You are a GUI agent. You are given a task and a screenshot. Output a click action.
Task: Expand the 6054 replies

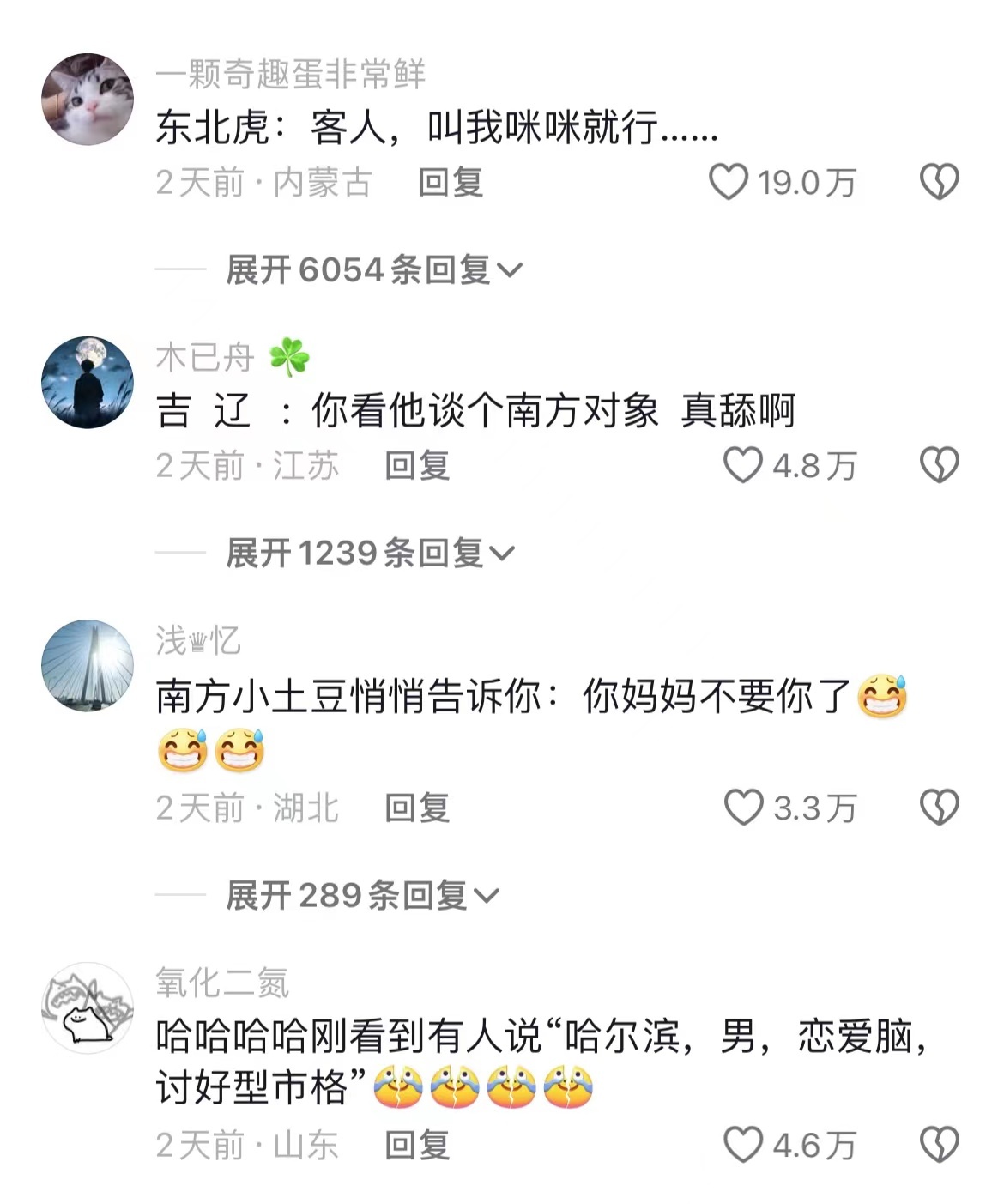373,270
